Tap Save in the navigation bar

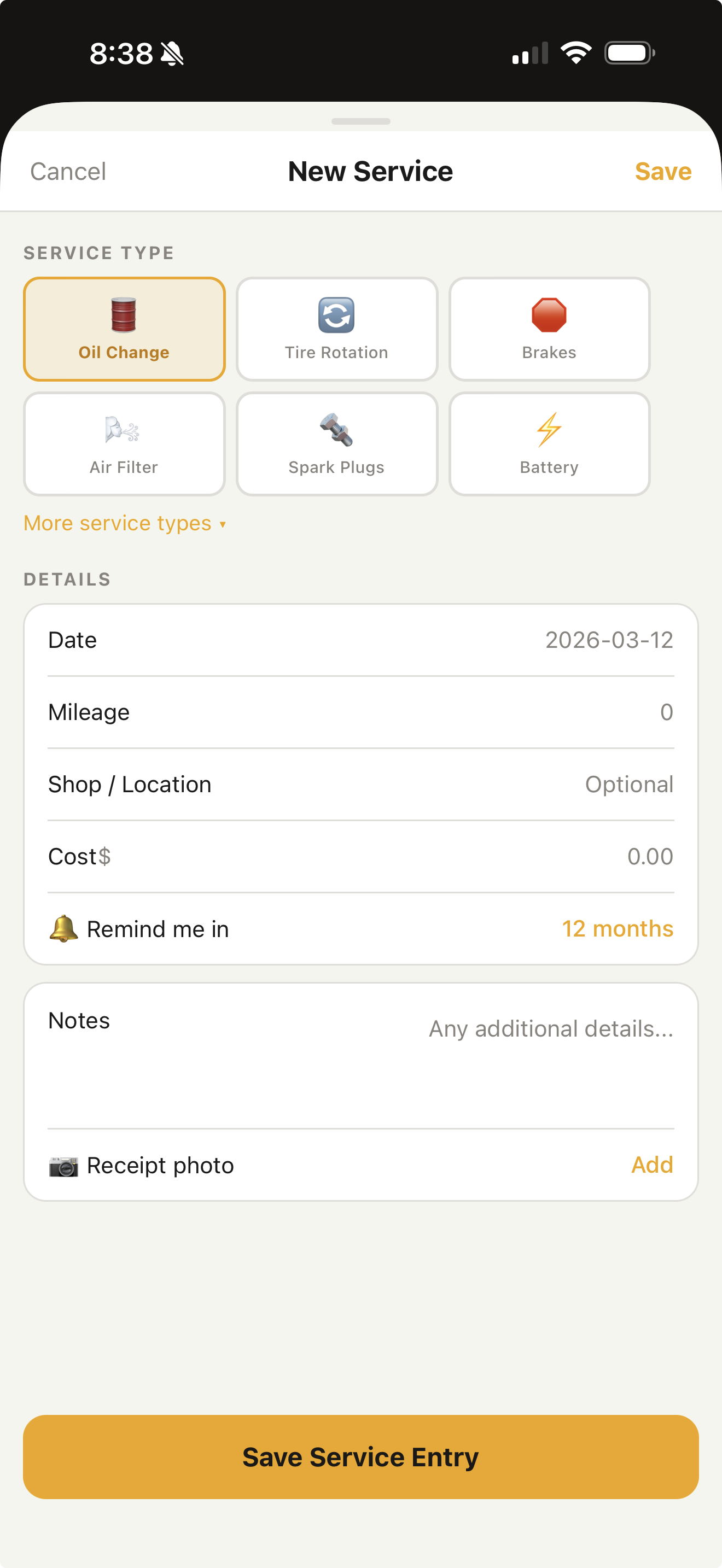click(662, 171)
